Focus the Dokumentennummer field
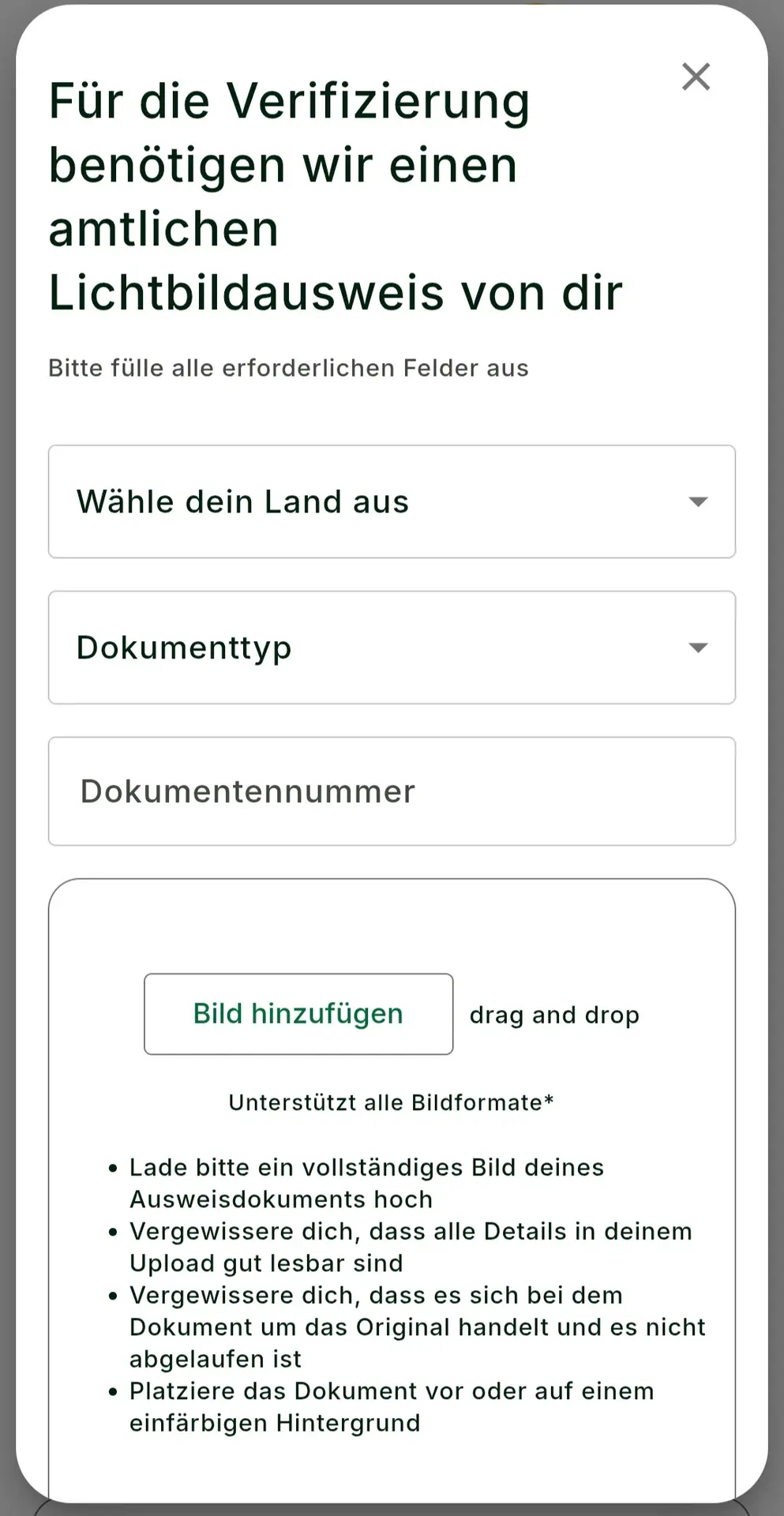Screen dimensions: 784x1516 point(392,791)
